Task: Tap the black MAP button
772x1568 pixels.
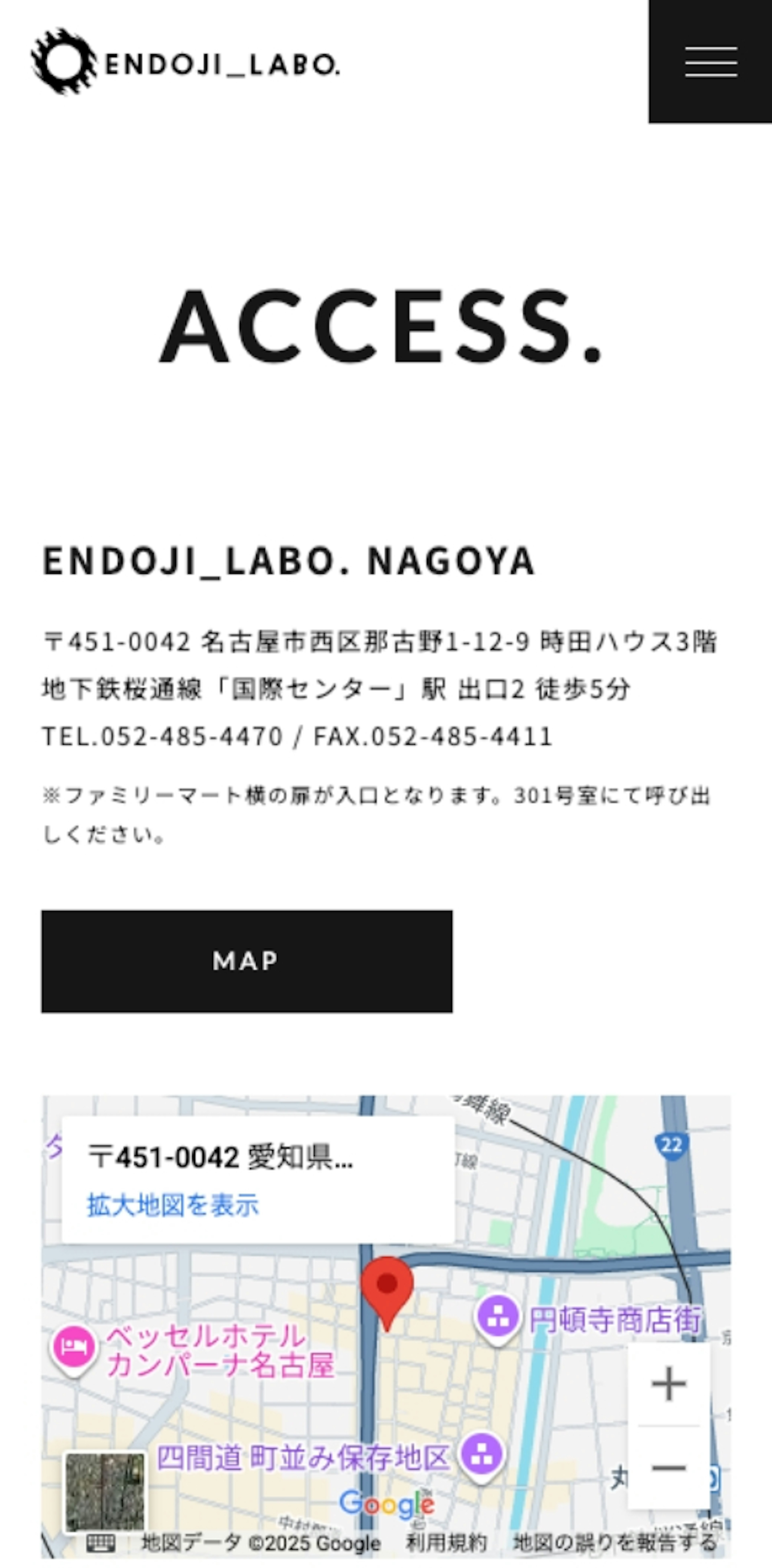Action: point(246,961)
